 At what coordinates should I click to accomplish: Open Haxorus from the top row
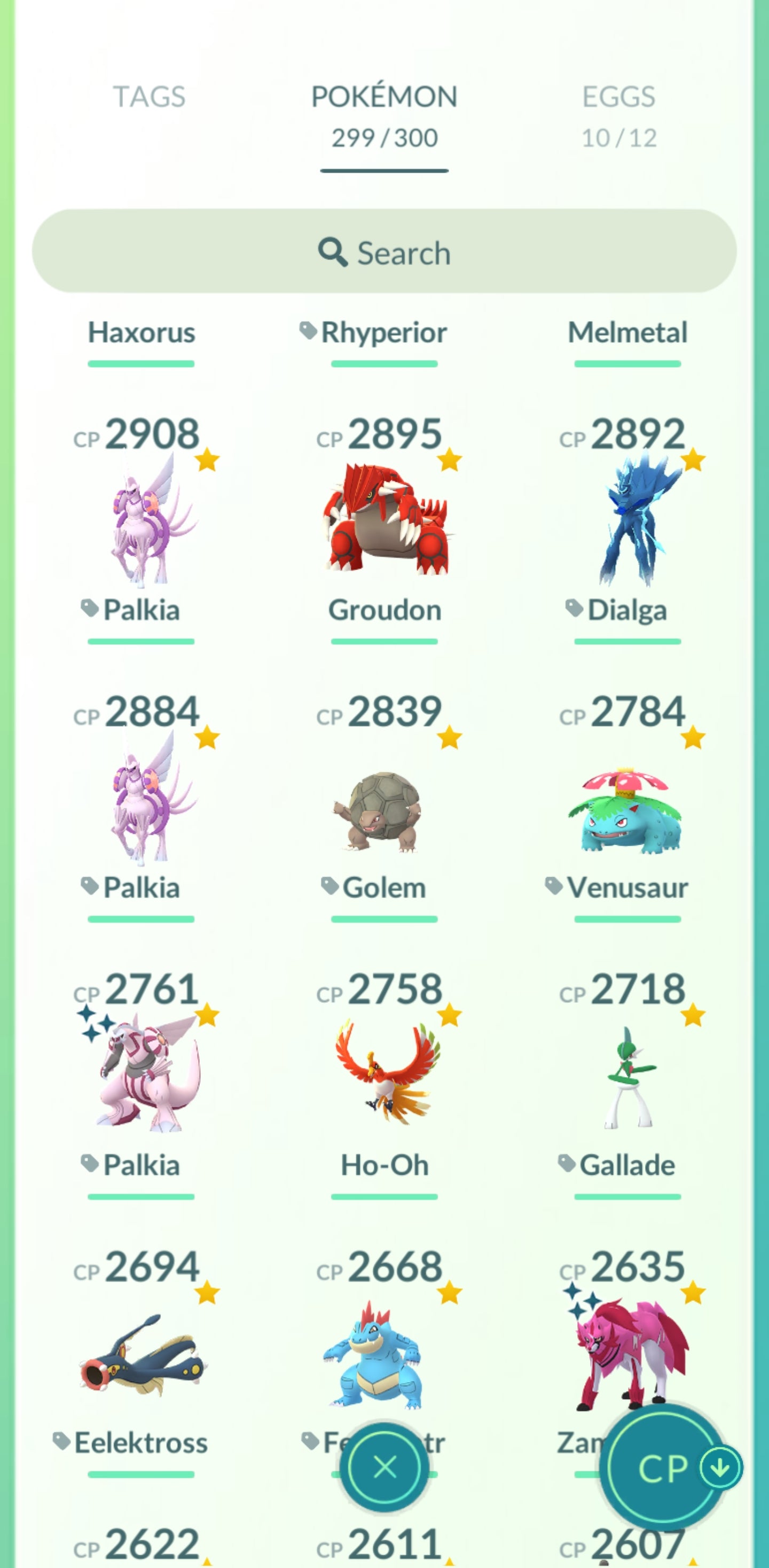[x=141, y=333]
